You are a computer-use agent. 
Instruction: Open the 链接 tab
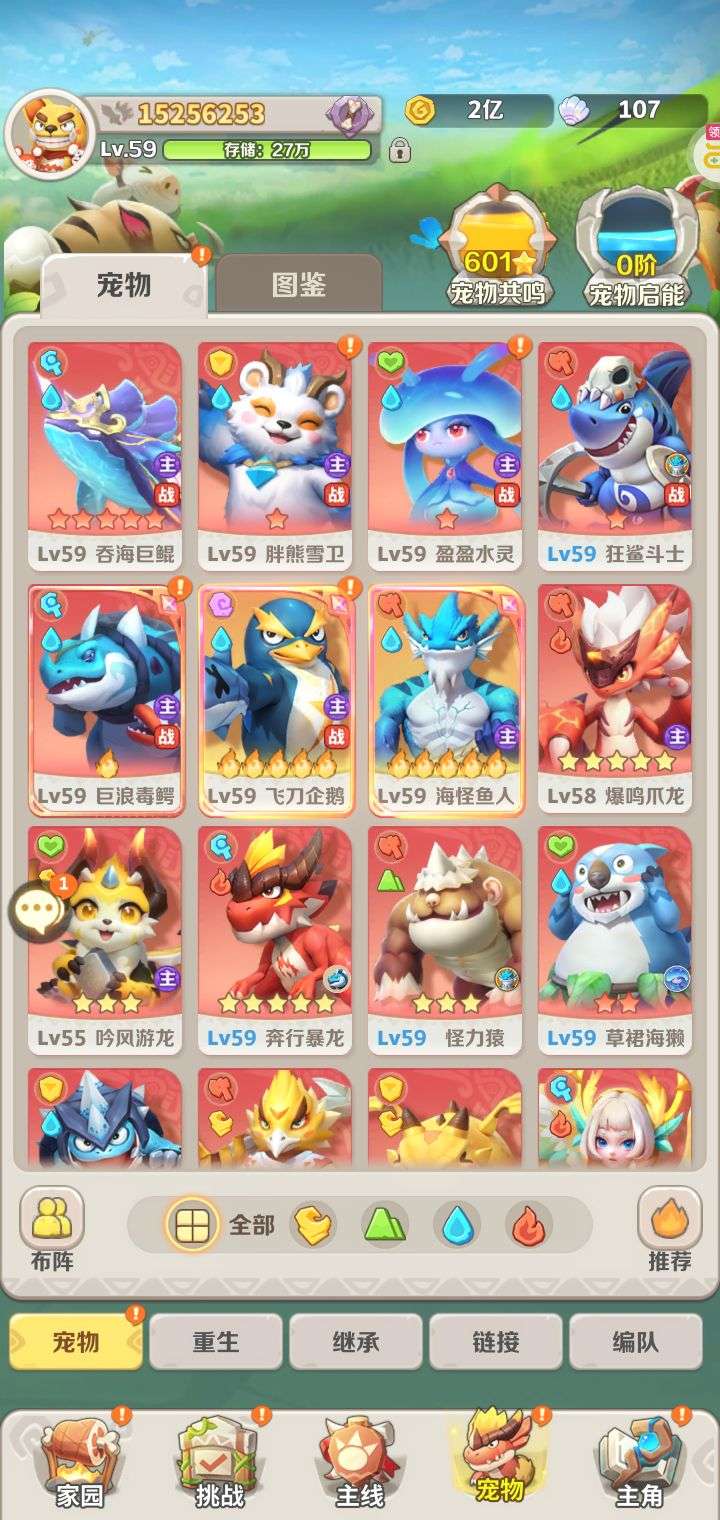tap(496, 1341)
